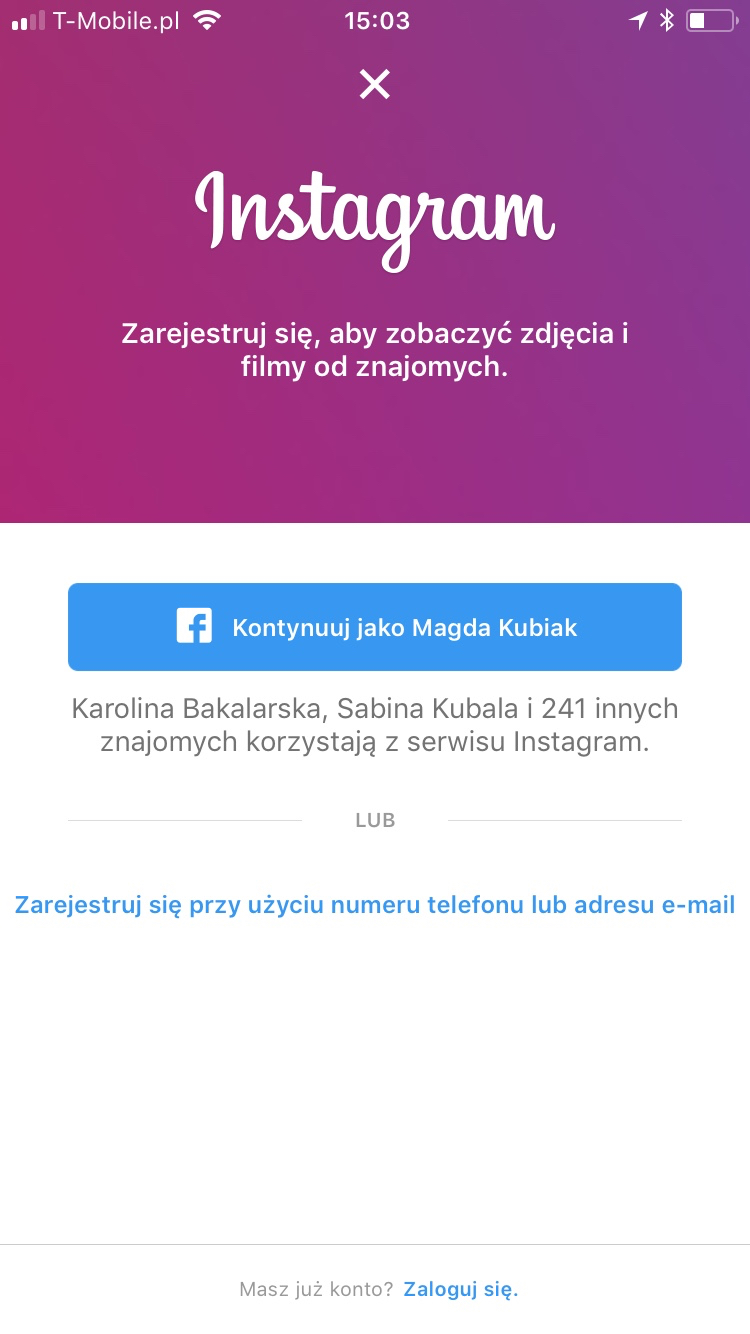Sign up using phone number or e-mail

click(x=375, y=905)
